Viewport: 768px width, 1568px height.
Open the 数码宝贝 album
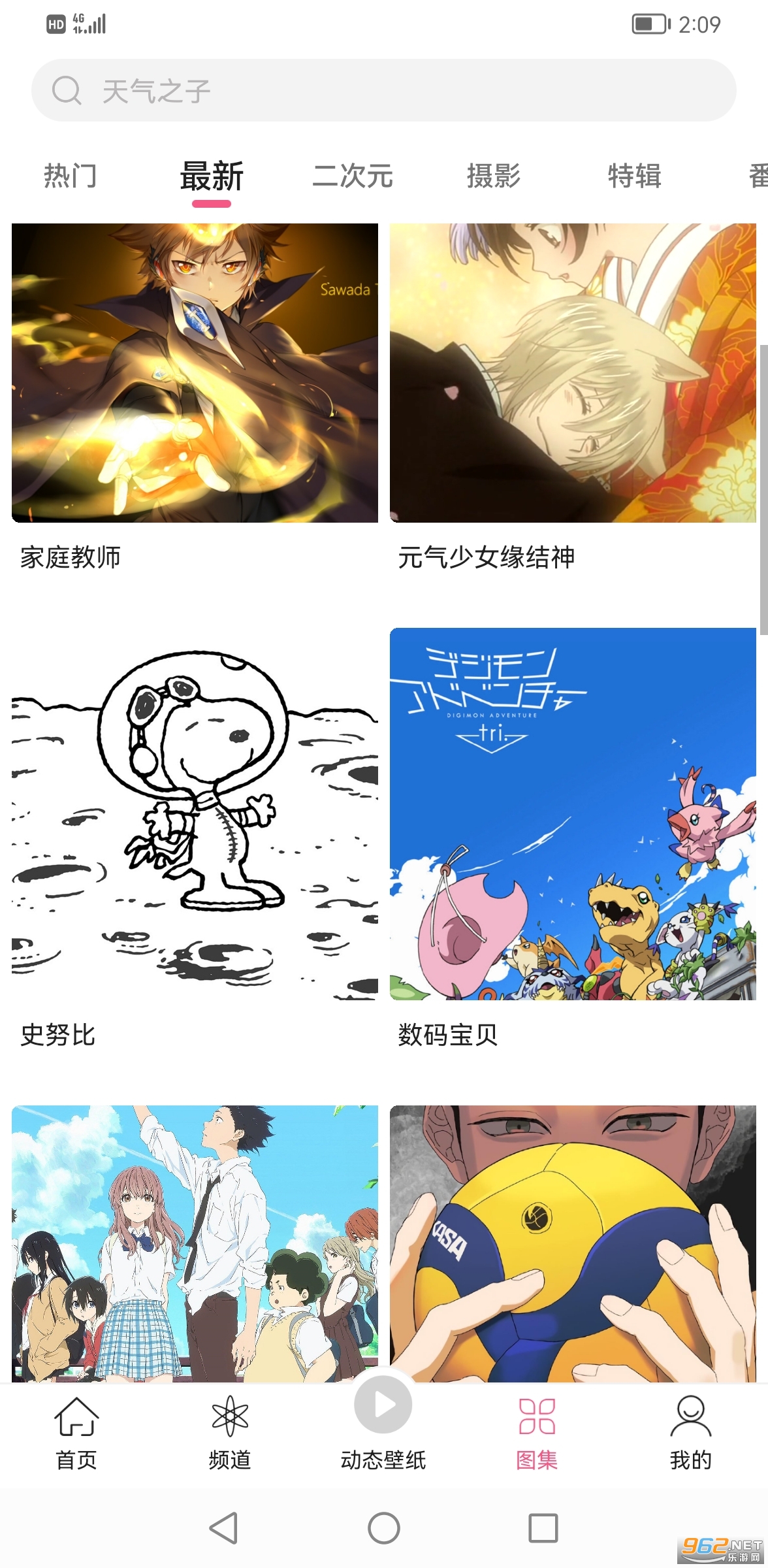click(x=573, y=814)
